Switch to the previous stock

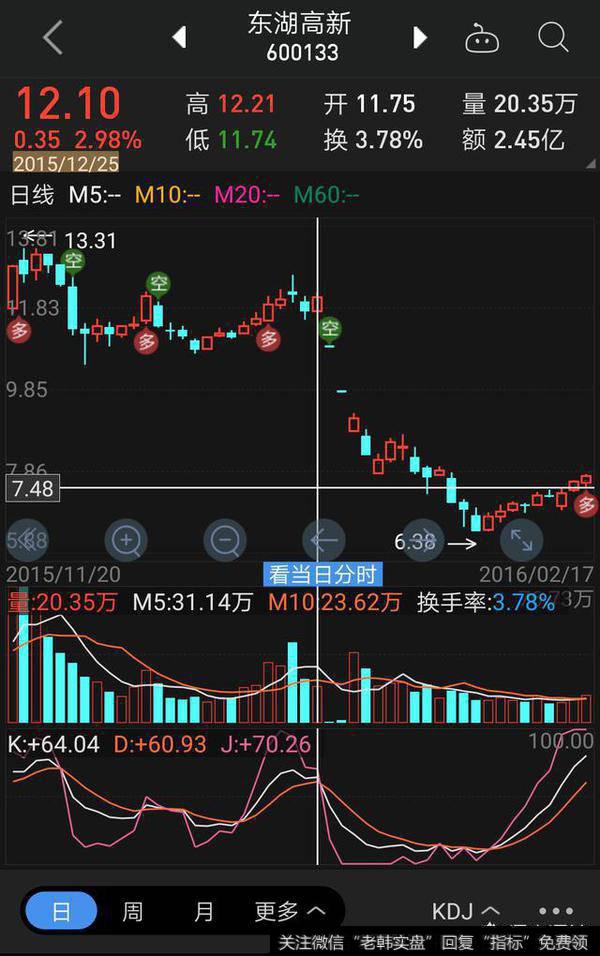pyautogui.click(x=180, y=38)
